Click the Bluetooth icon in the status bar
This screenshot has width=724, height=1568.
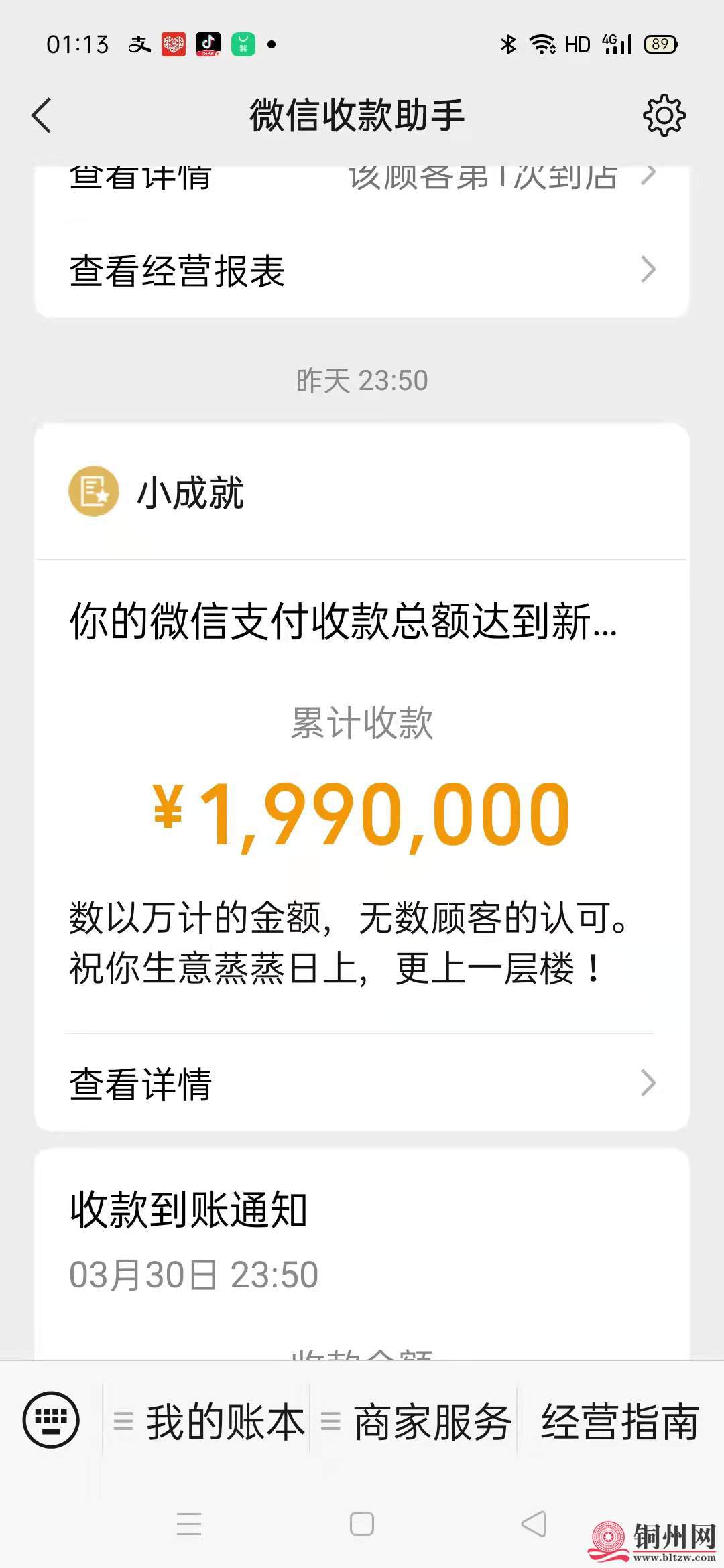(507, 43)
